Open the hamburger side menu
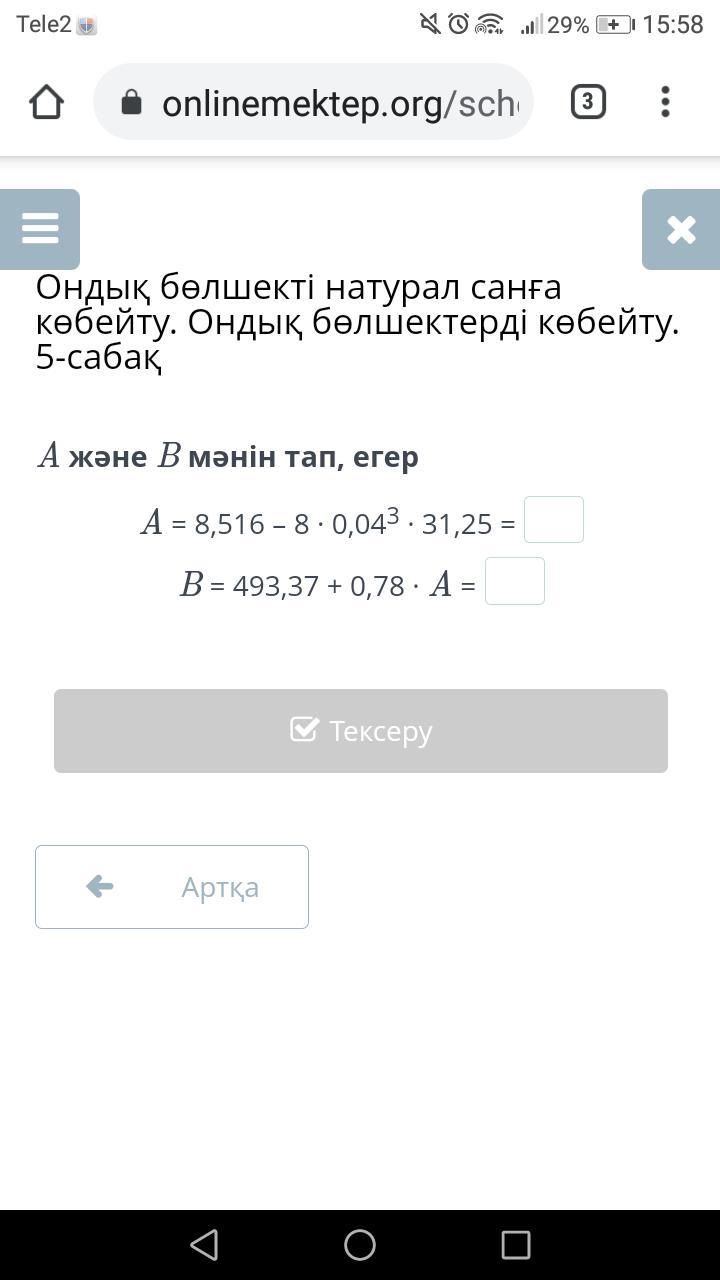The width and height of the screenshot is (720, 1280). (x=40, y=229)
